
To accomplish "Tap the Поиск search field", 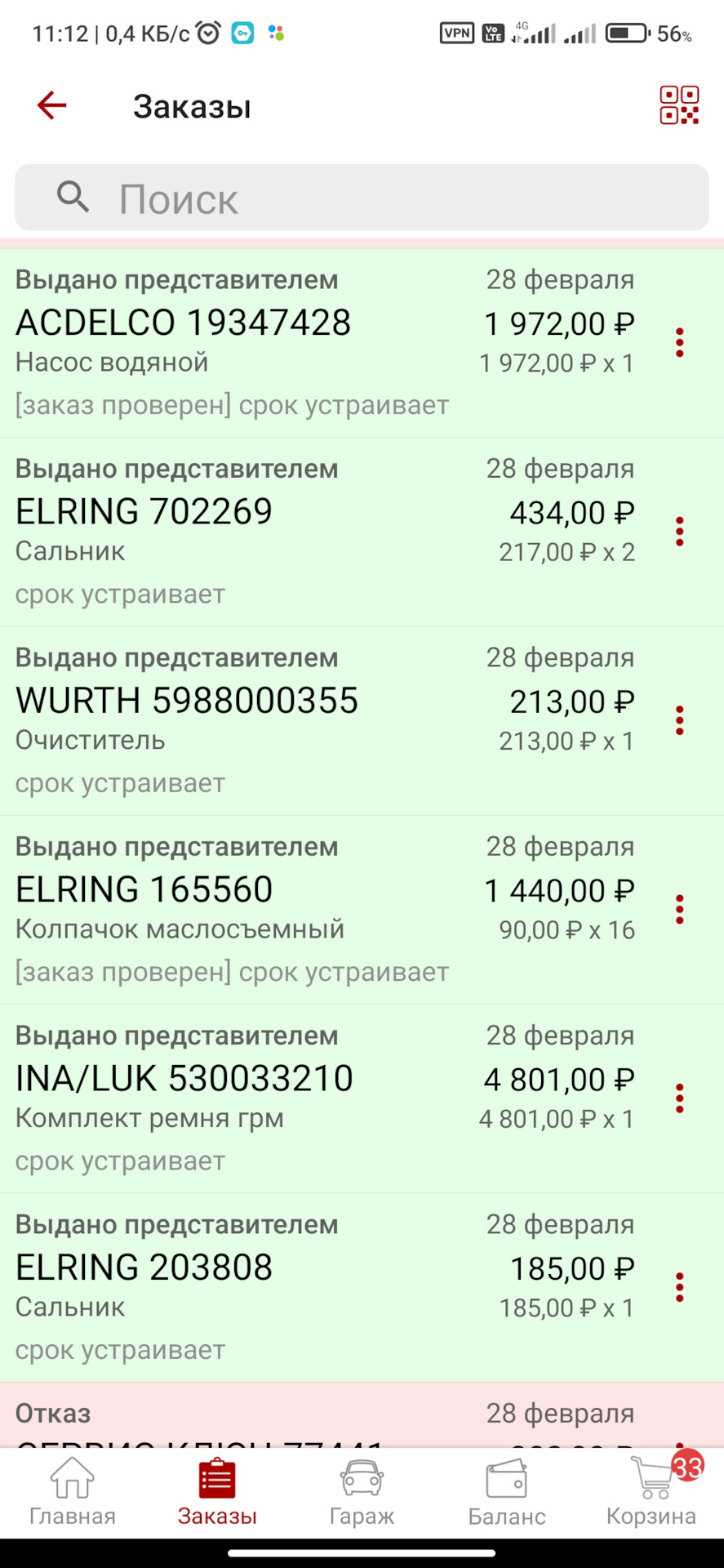I will point(362,198).
